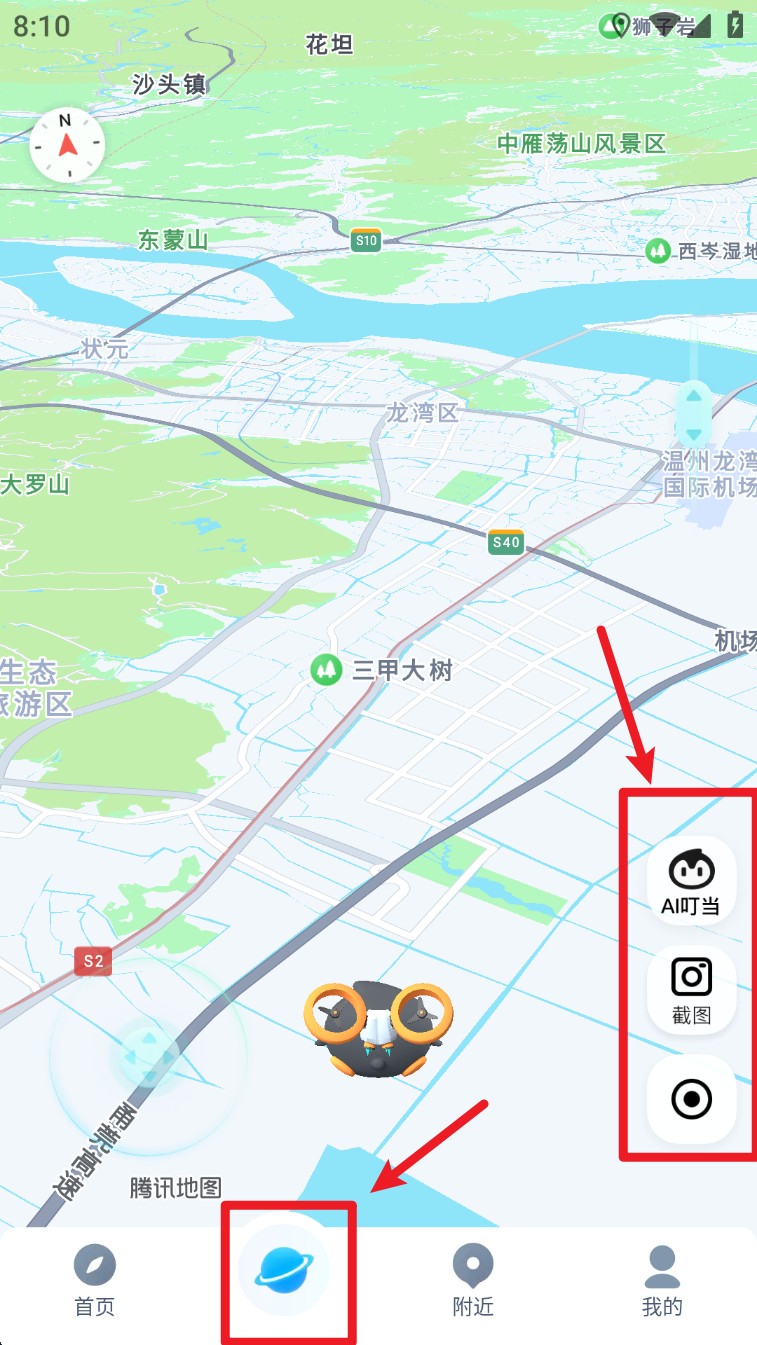
Task: Start screen recording with the record button
Action: coord(691,1099)
